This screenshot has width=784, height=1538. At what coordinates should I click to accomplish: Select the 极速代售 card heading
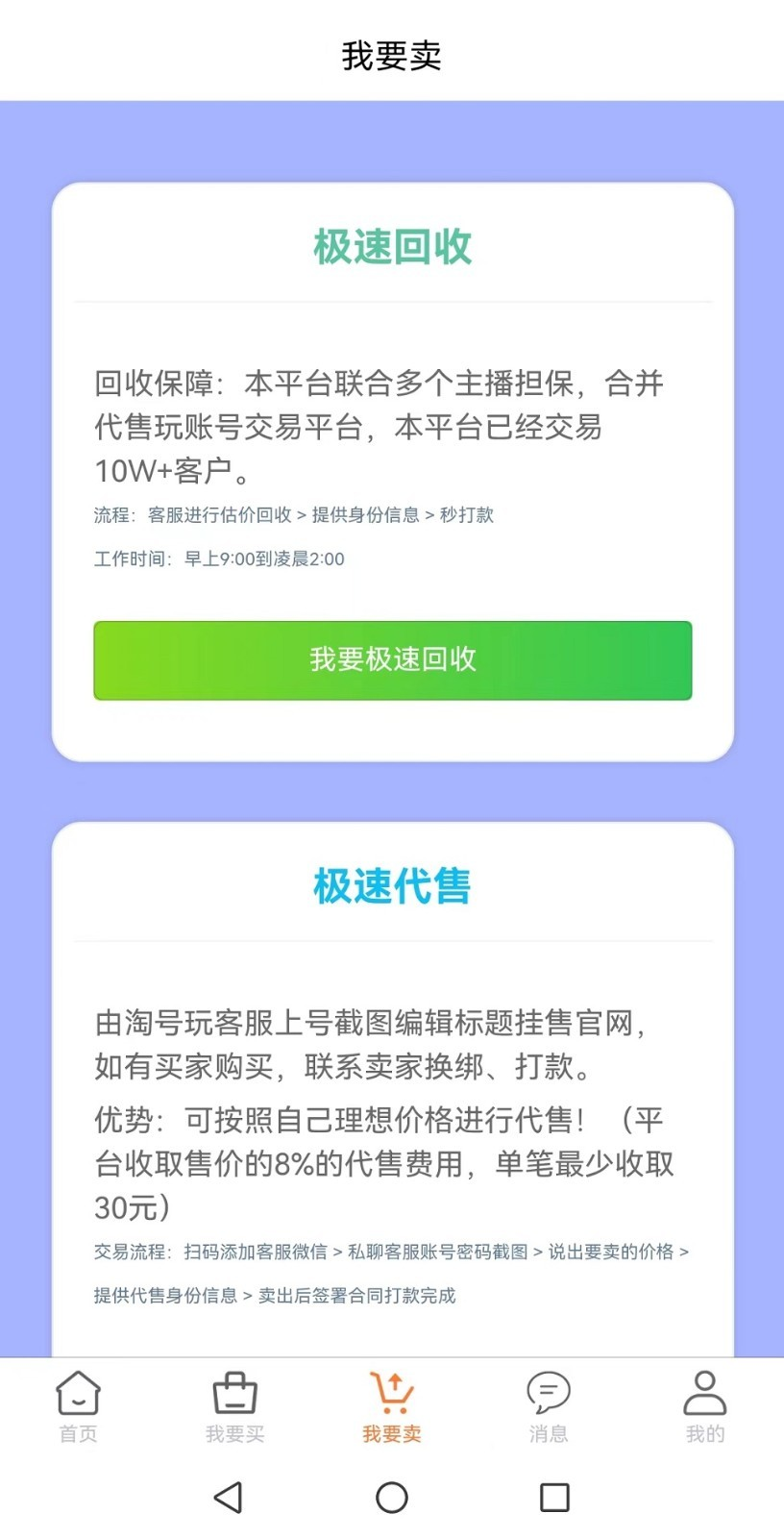(392, 885)
